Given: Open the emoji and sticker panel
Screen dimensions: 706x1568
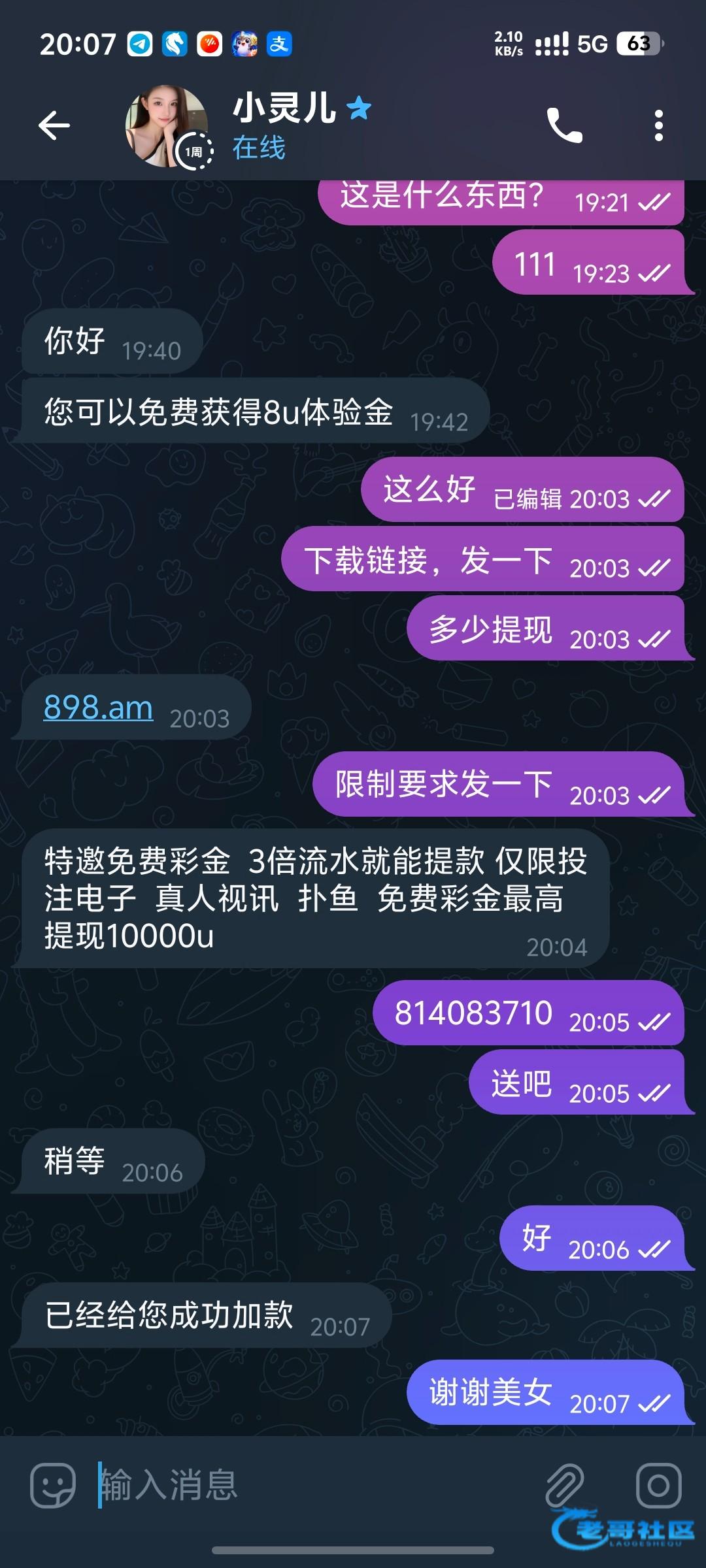Looking at the screenshot, I should point(53,1485).
